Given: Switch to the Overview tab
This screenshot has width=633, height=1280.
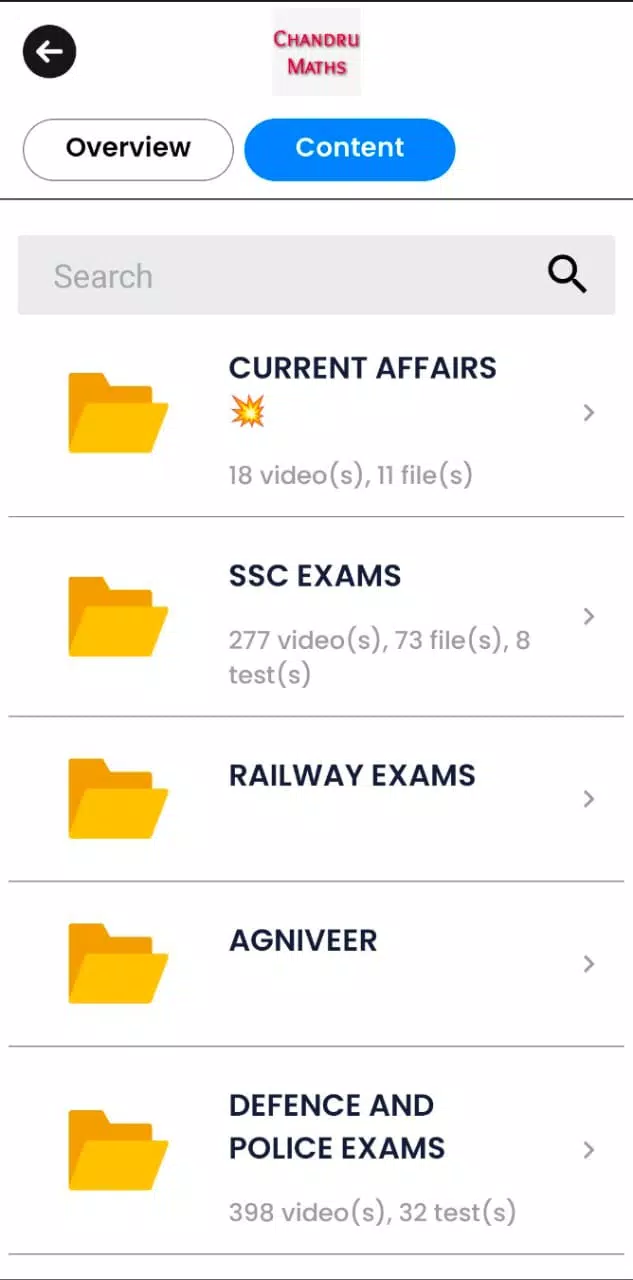Looking at the screenshot, I should click(128, 149).
